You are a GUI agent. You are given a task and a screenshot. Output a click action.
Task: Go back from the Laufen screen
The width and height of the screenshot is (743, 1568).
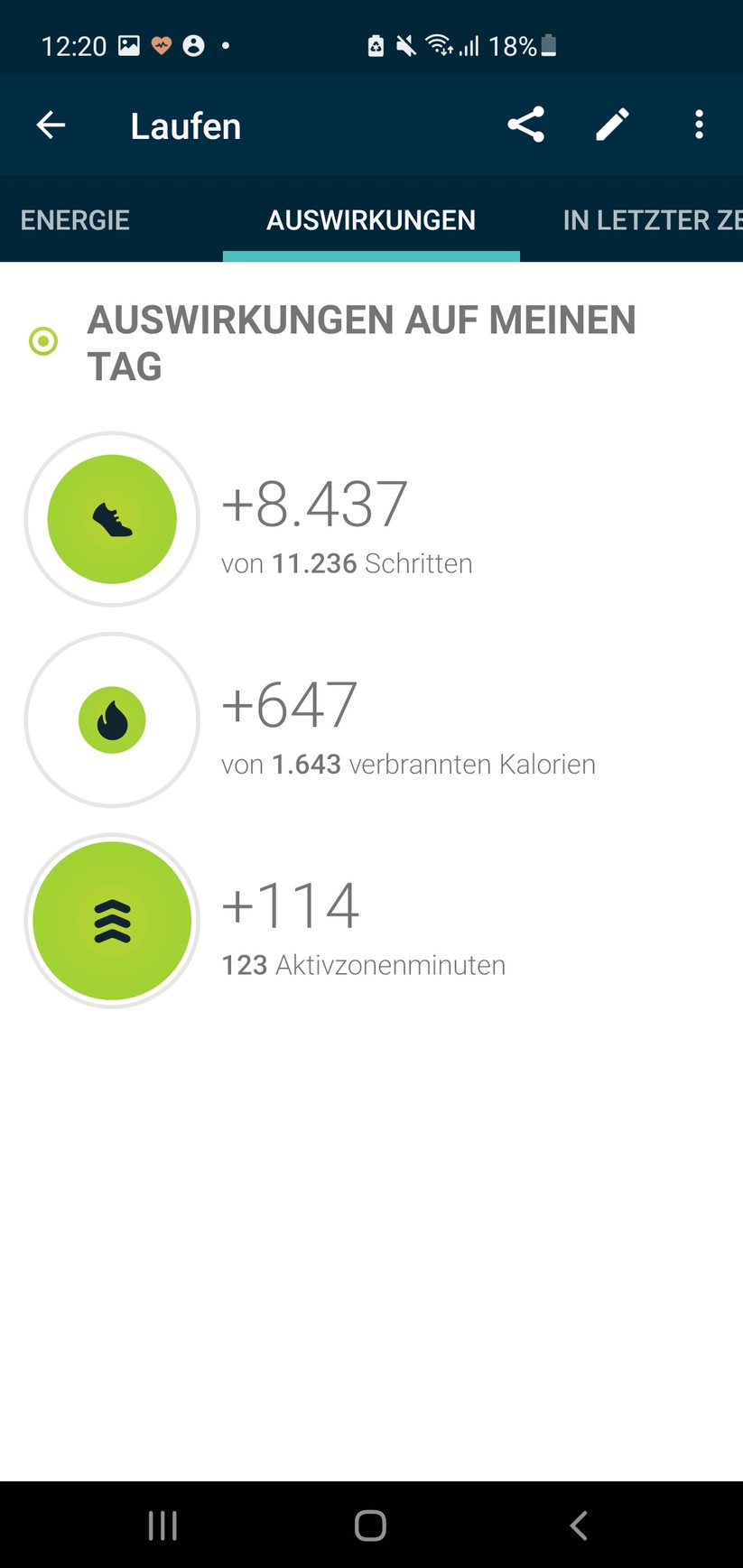tap(51, 125)
